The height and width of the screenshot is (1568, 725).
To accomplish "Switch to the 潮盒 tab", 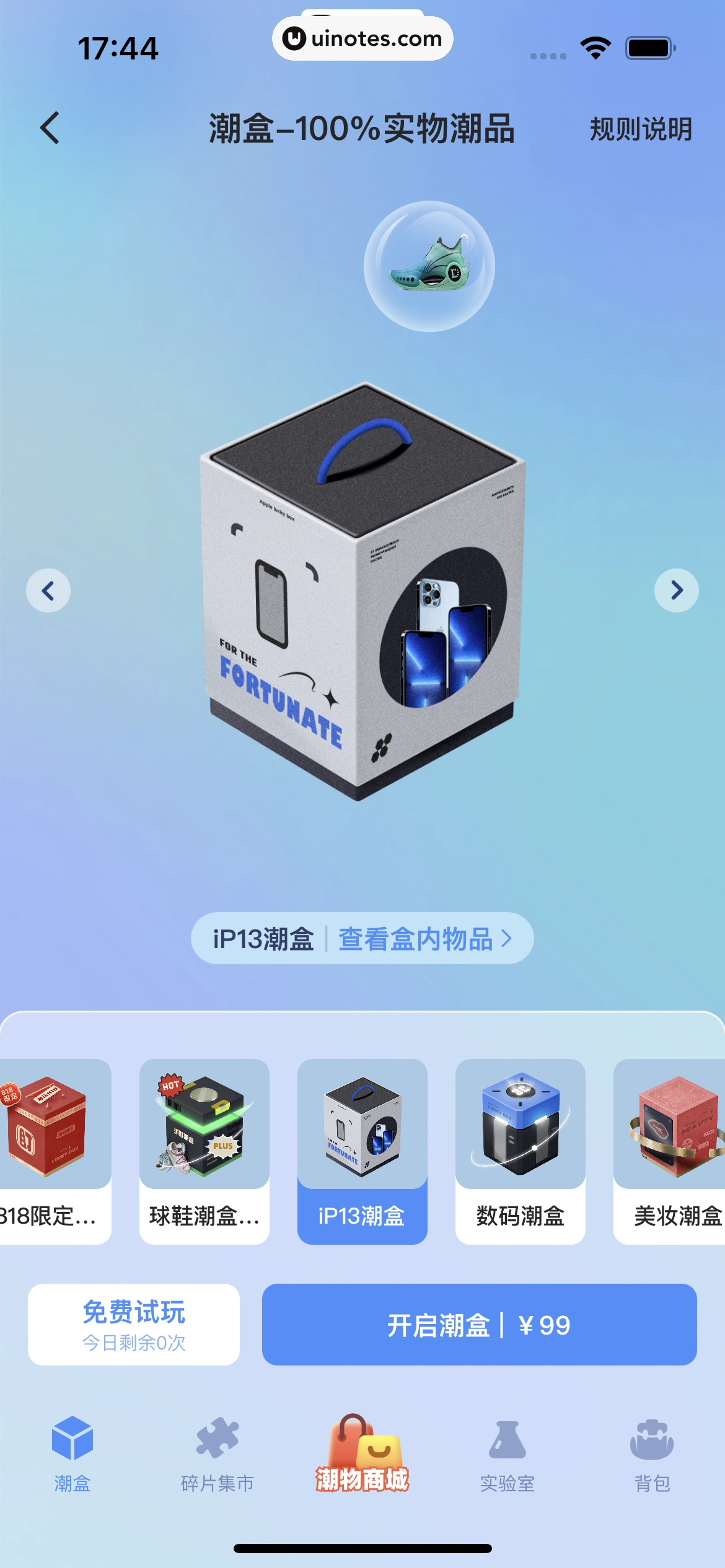I will pos(72,1453).
